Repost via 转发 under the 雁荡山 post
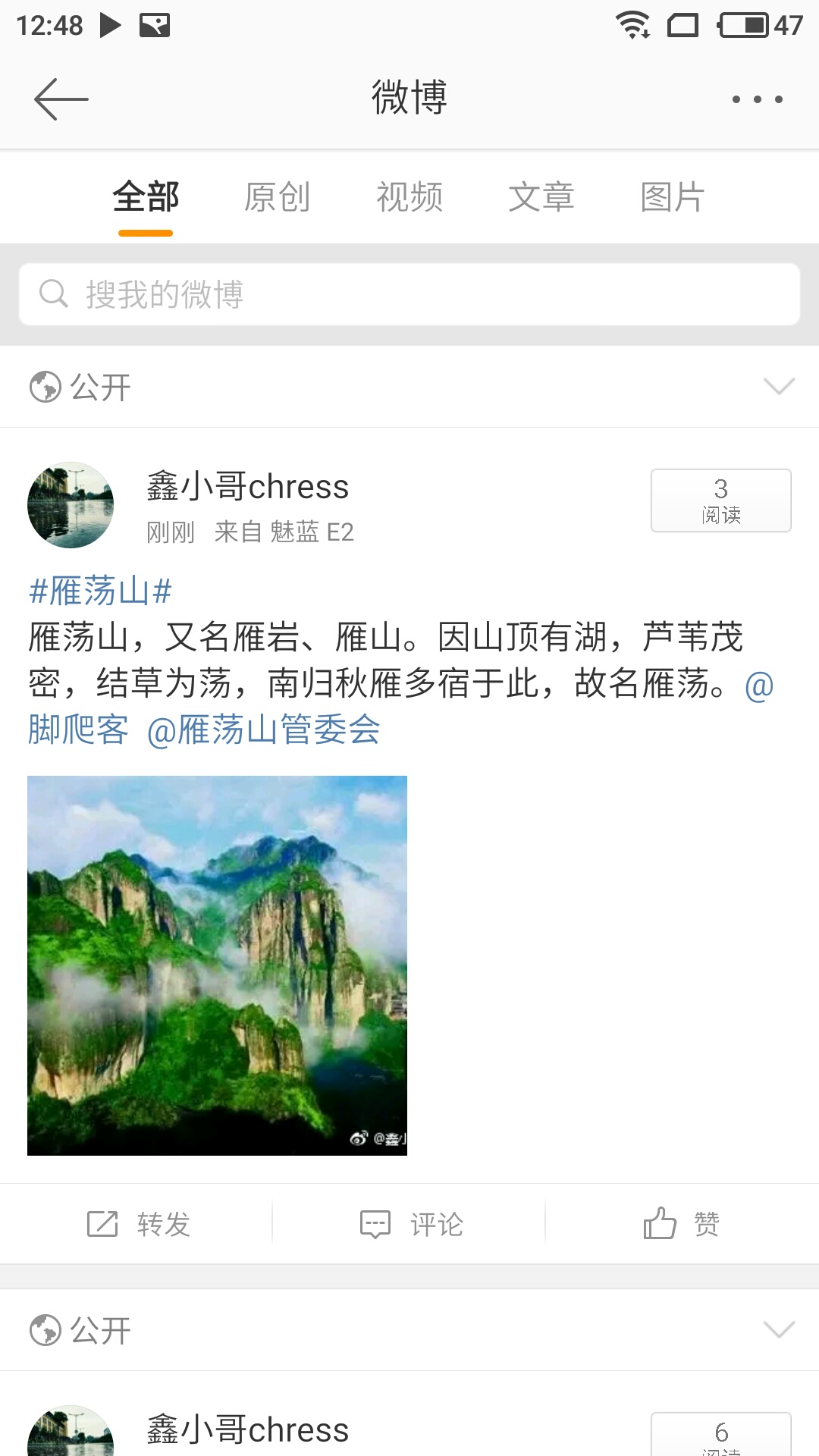This screenshot has height=1456, width=819. [138, 1224]
